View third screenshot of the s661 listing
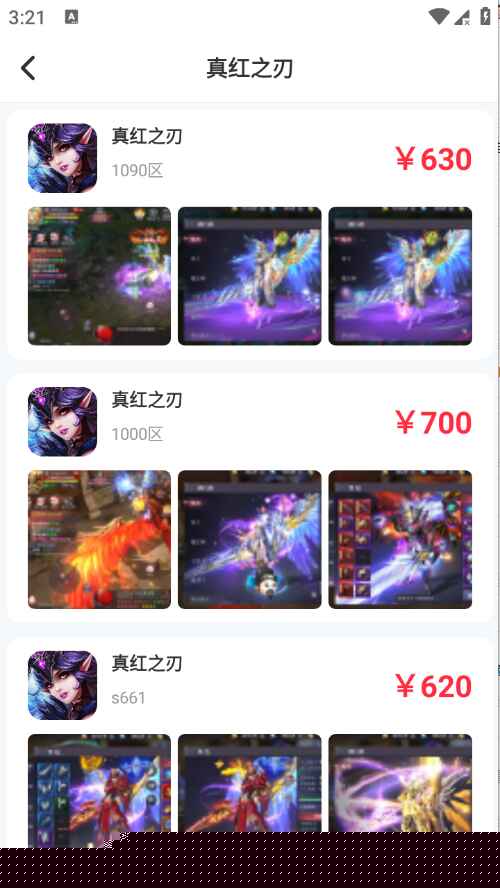The width and height of the screenshot is (500, 888). pyautogui.click(x=400, y=783)
